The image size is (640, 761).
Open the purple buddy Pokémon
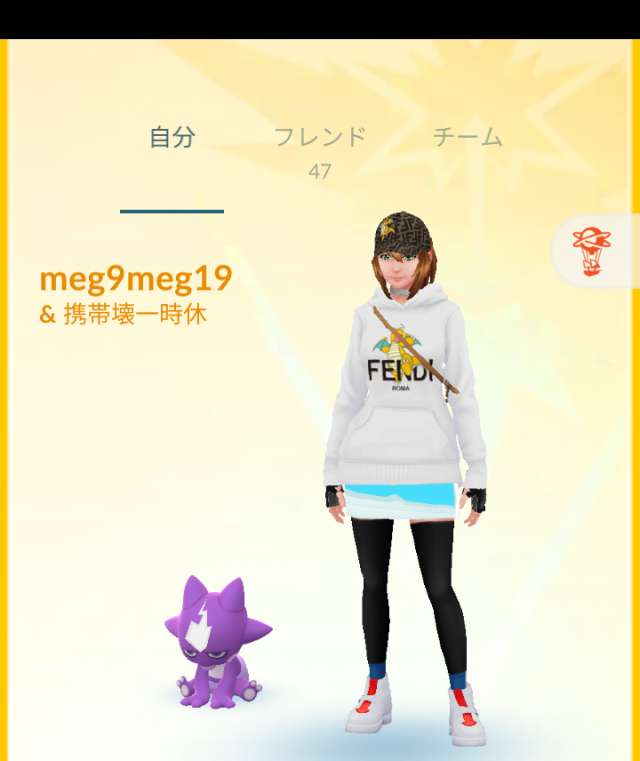pyautogui.click(x=215, y=645)
